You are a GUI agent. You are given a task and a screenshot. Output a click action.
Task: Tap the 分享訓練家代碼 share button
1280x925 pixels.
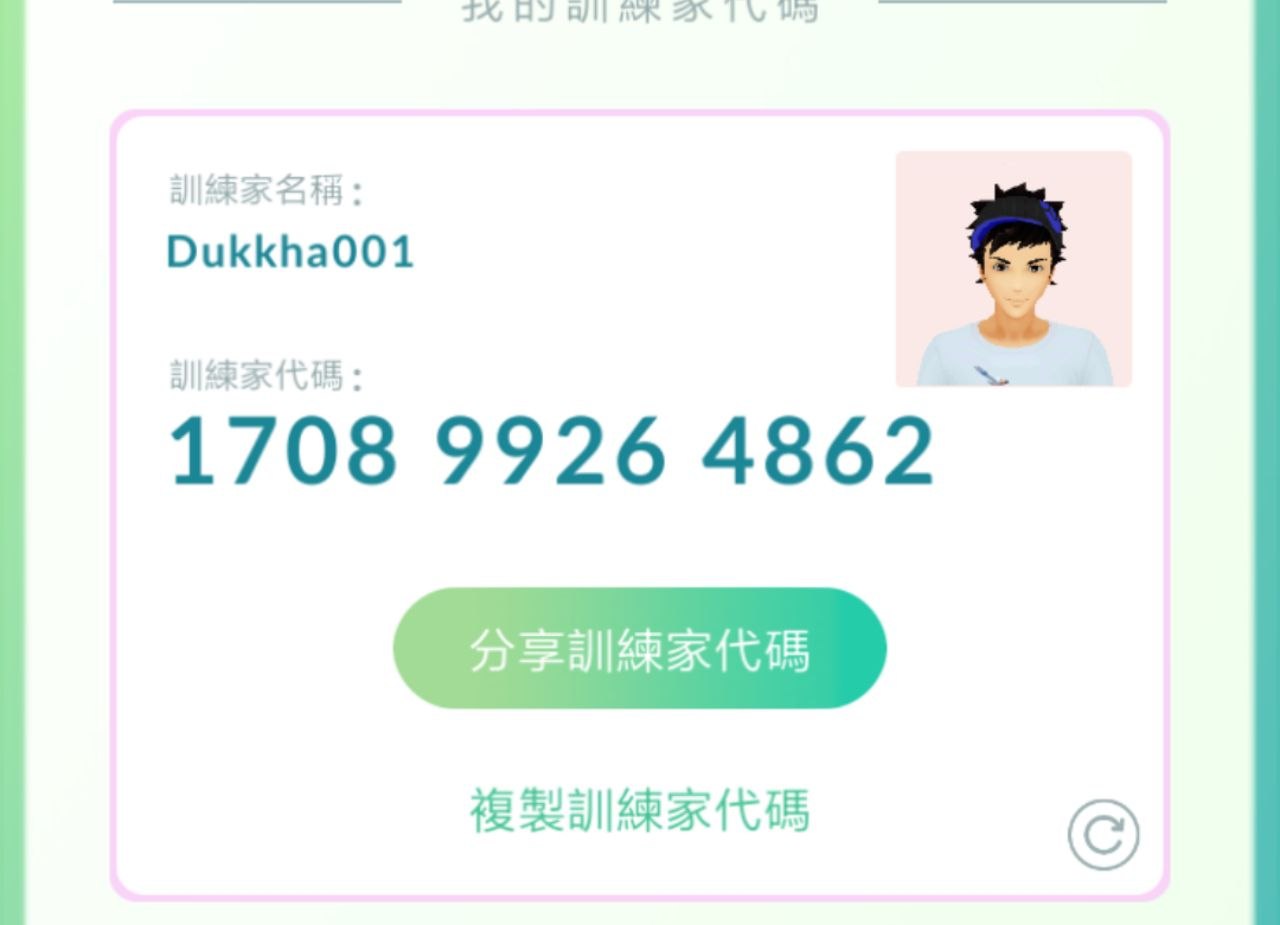(640, 648)
